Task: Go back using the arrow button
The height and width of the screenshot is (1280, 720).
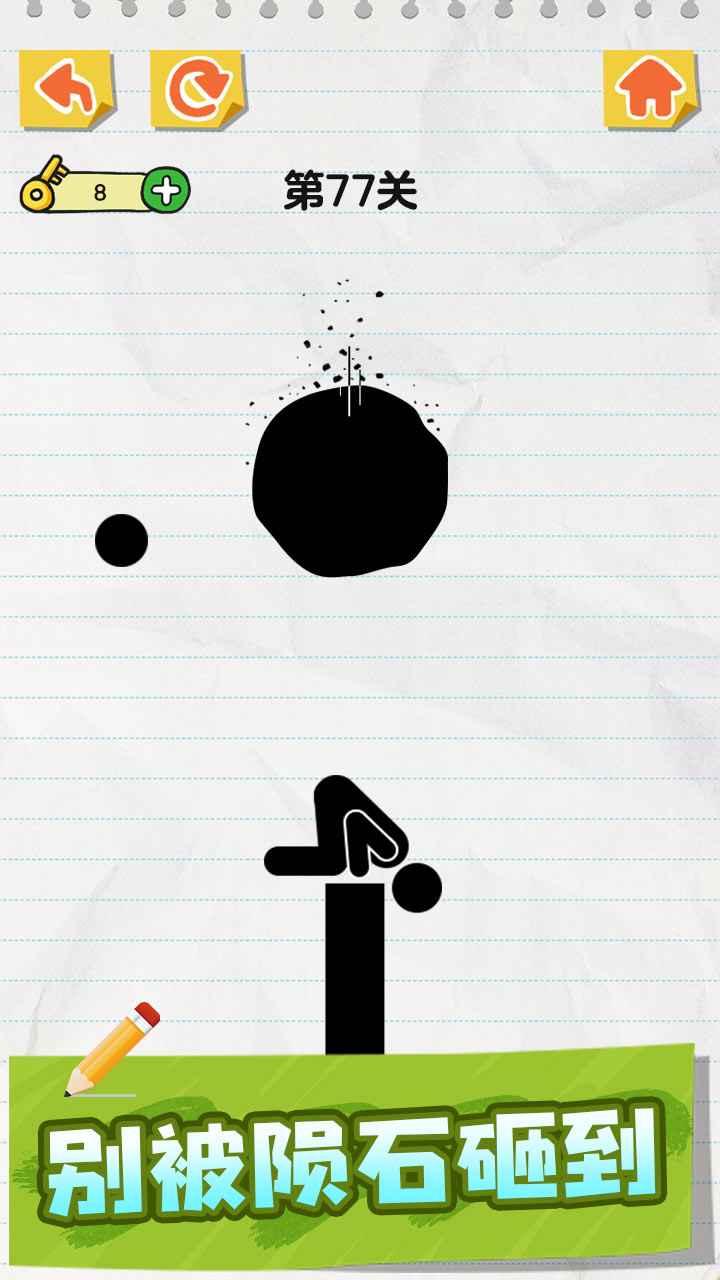Action: tap(66, 88)
